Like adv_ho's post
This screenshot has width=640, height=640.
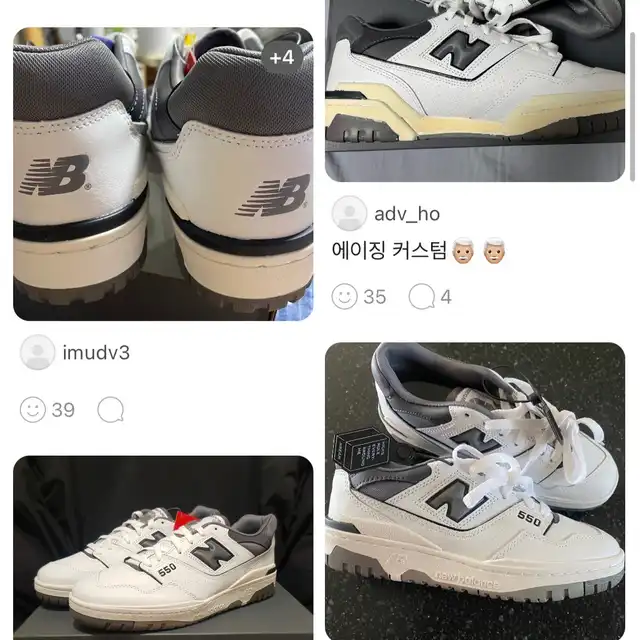pos(346,296)
